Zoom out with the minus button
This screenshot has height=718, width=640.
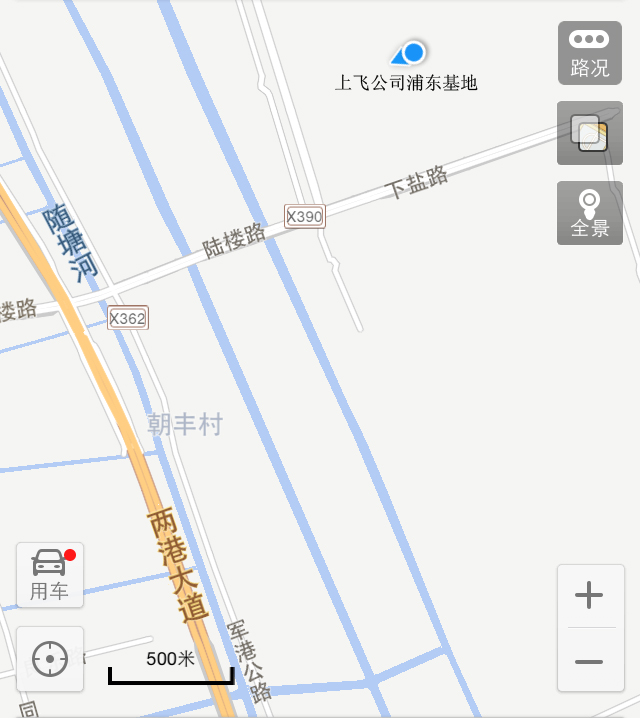click(589, 661)
